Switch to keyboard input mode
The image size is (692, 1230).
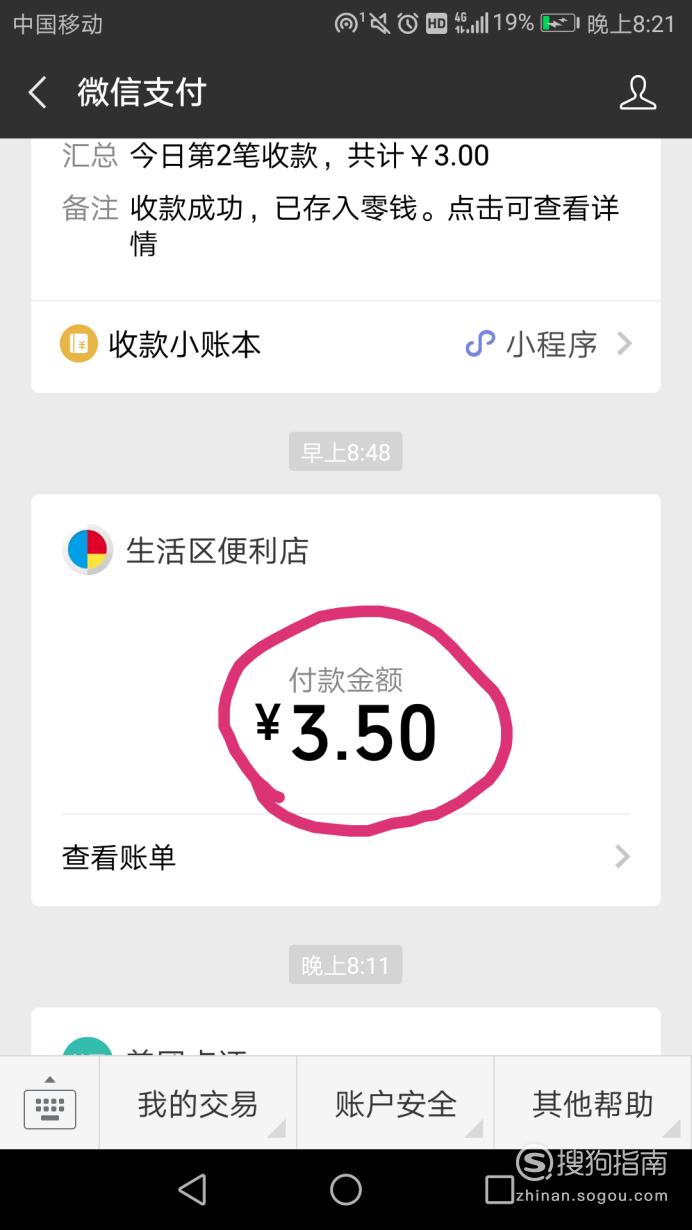[50, 1104]
